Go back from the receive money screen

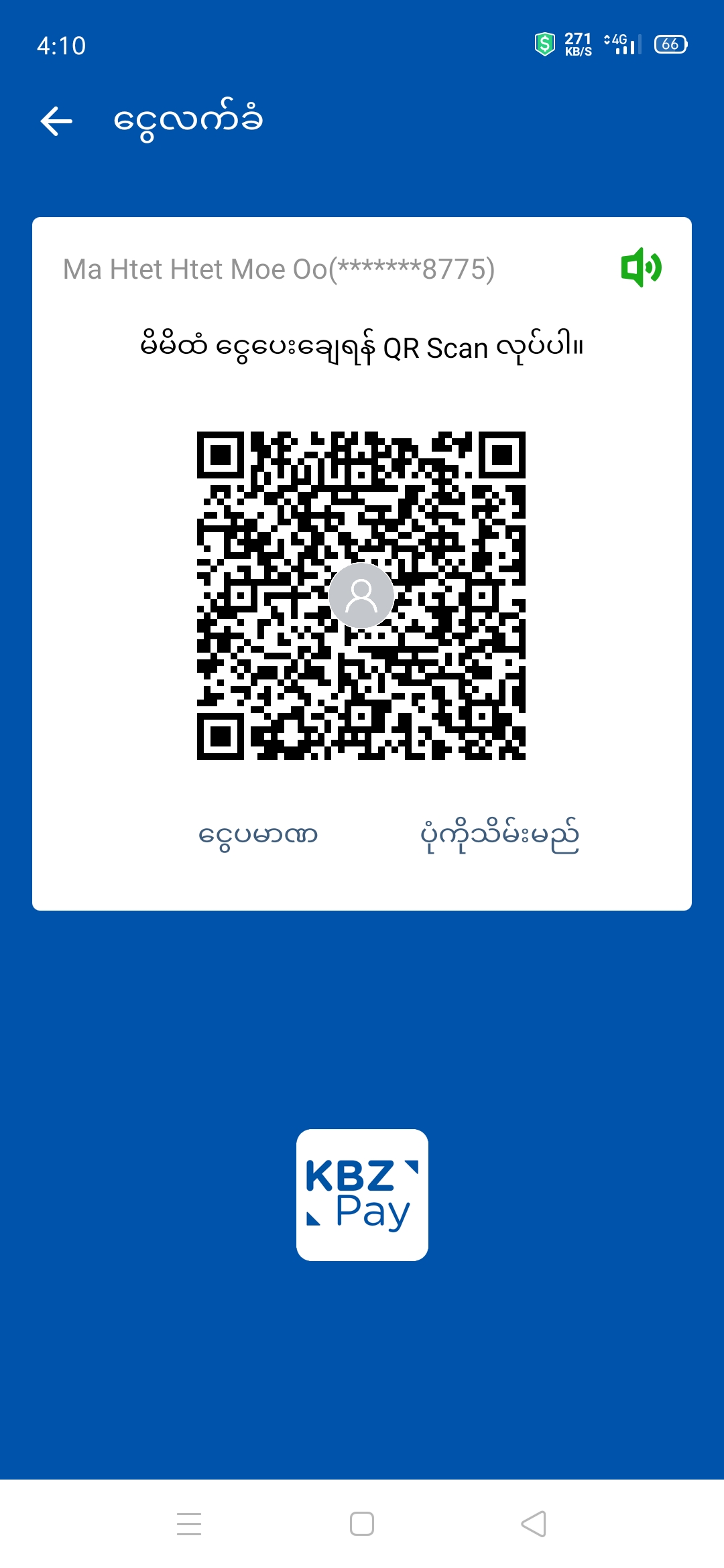pos(56,121)
